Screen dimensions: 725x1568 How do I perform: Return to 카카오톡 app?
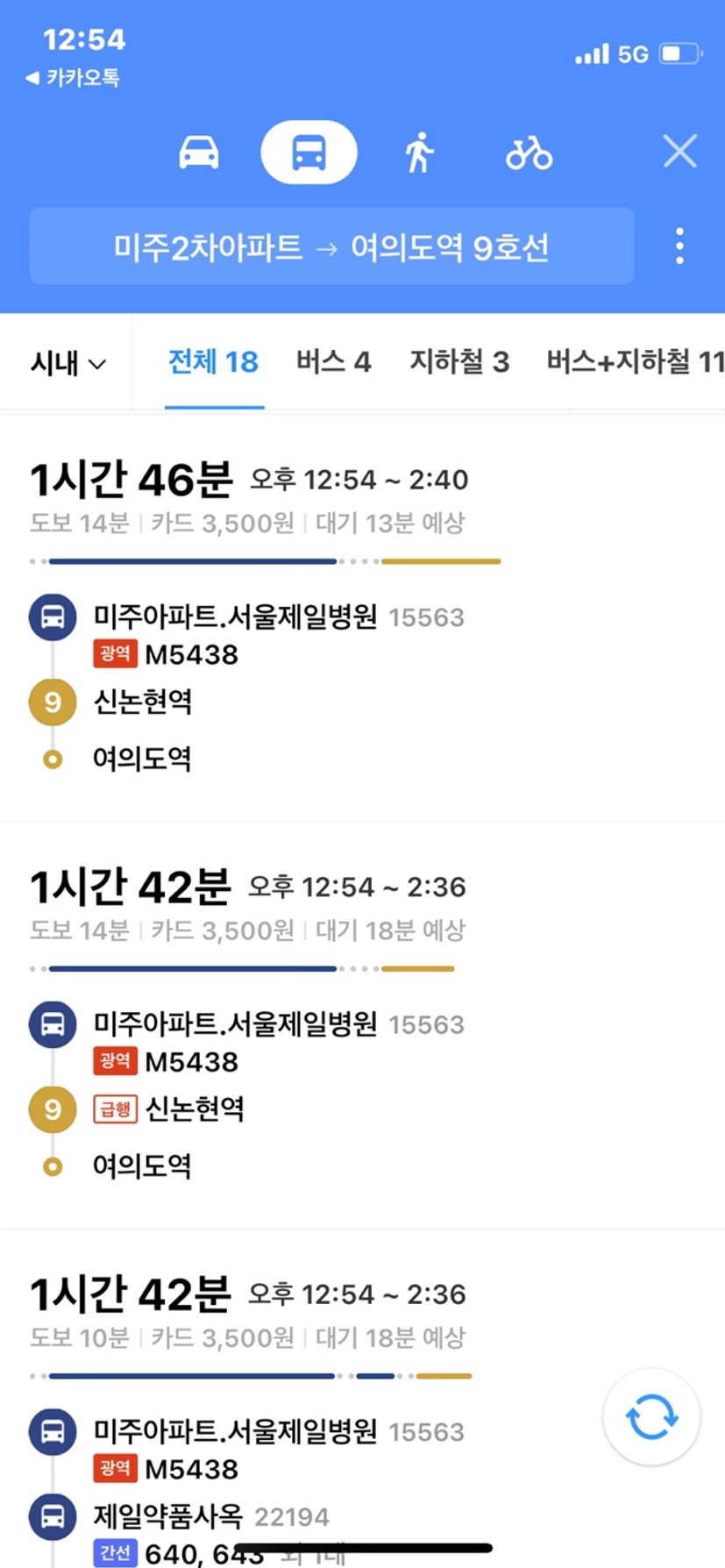coord(72,78)
